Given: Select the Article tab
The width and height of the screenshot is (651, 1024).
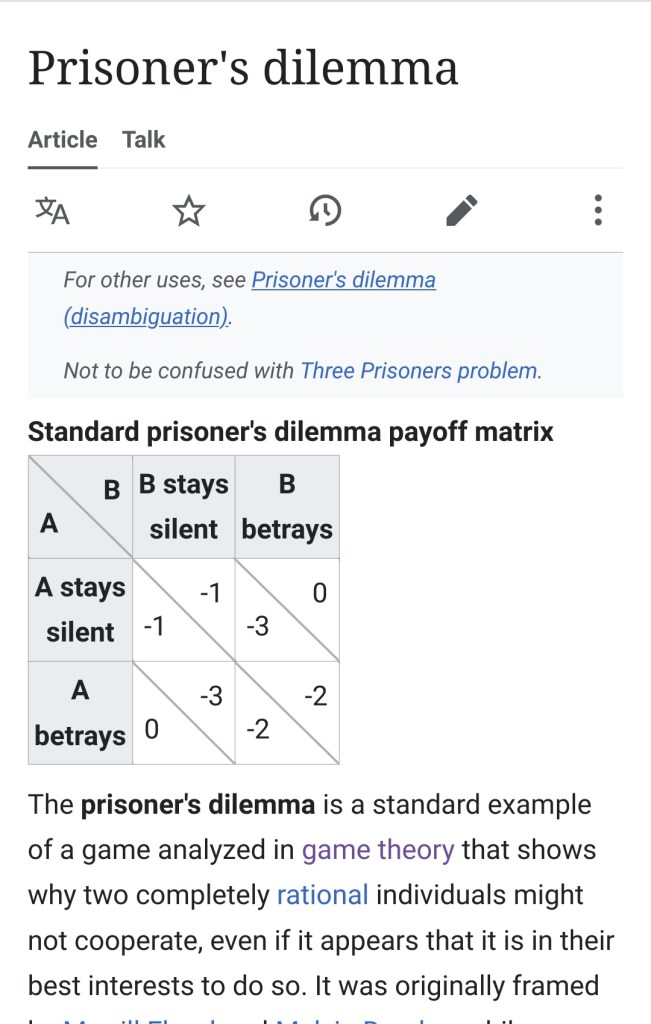Looking at the screenshot, I should coord(62,140).
